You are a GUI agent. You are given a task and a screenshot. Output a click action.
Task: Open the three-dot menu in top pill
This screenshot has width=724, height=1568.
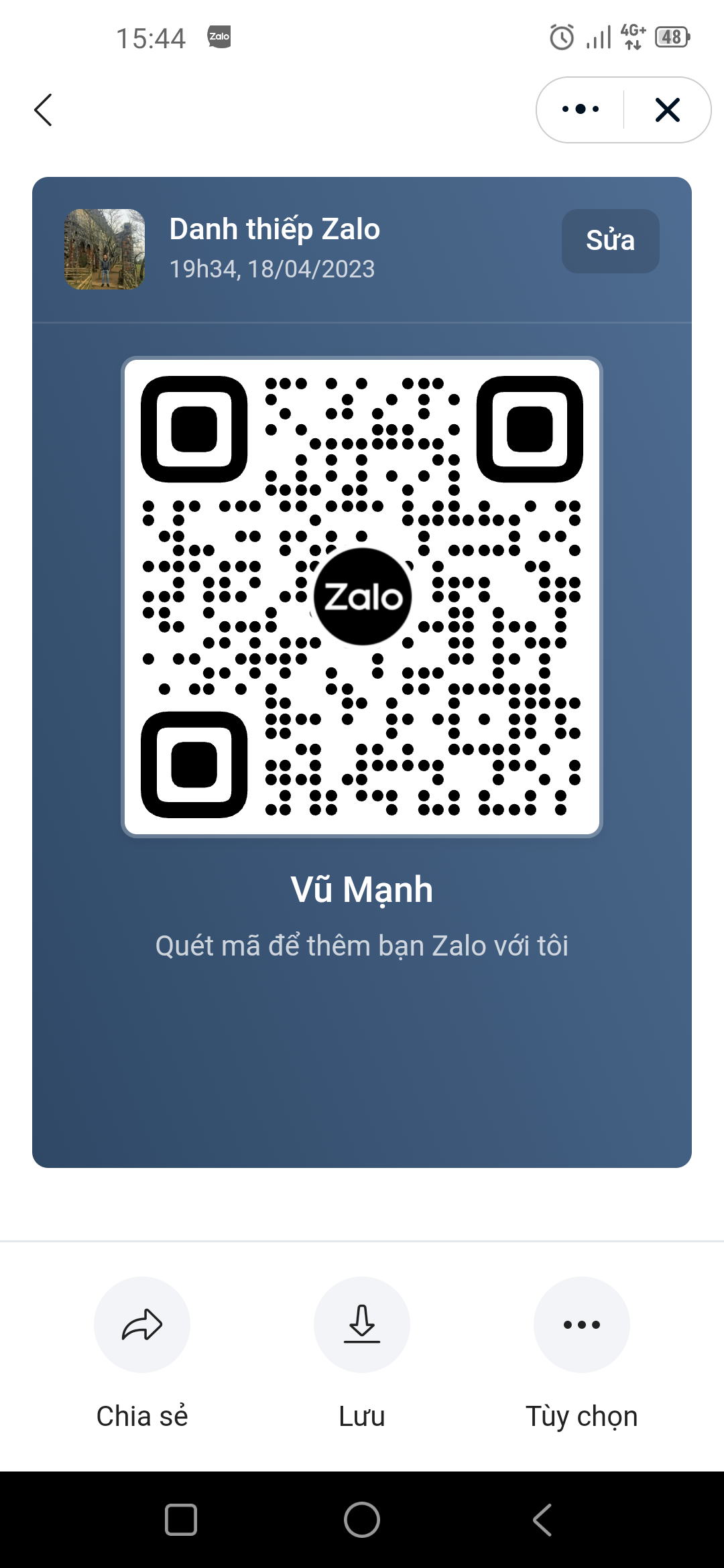pos(581,109)
